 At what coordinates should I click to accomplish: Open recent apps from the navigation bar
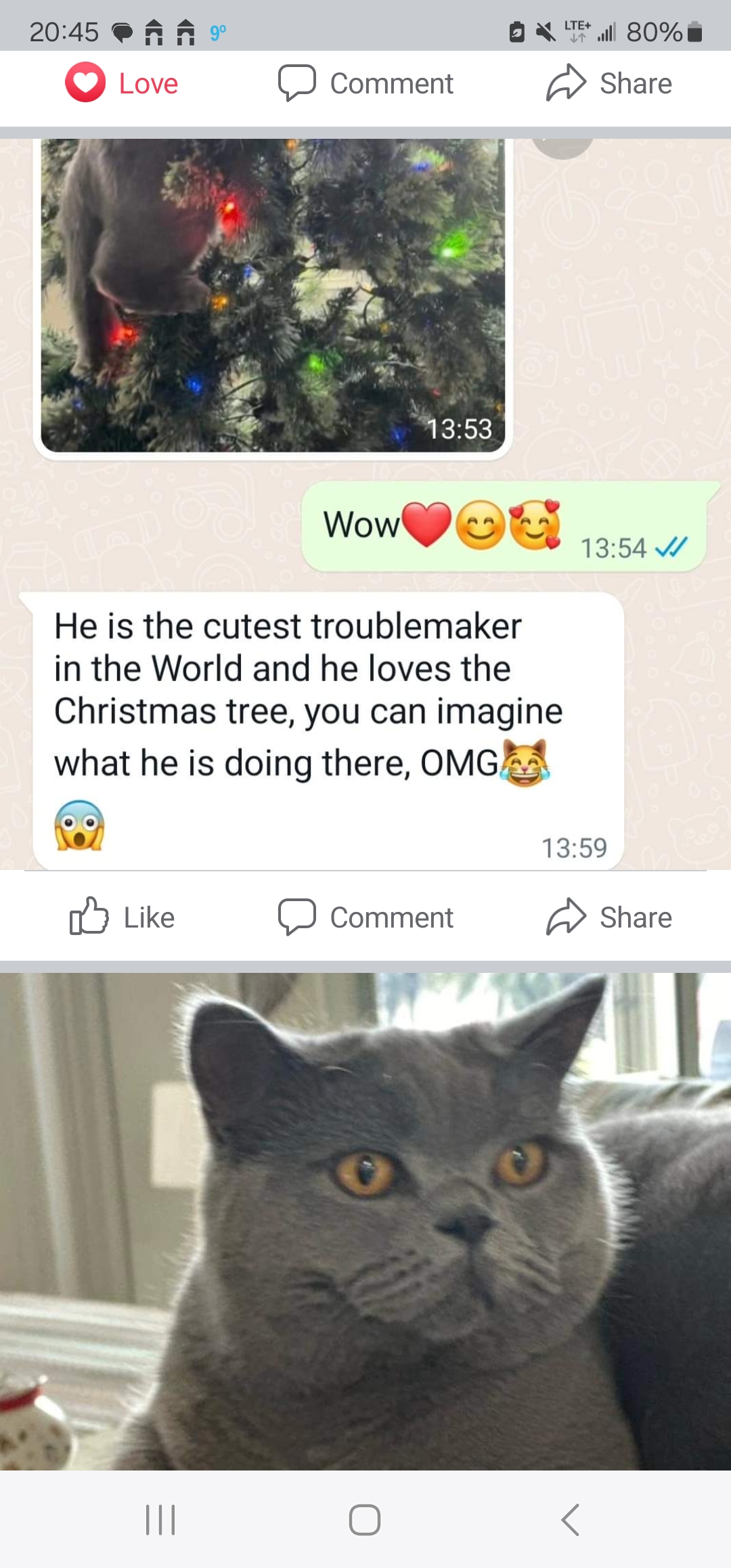pyautogui.click(x=160, y=1520)
